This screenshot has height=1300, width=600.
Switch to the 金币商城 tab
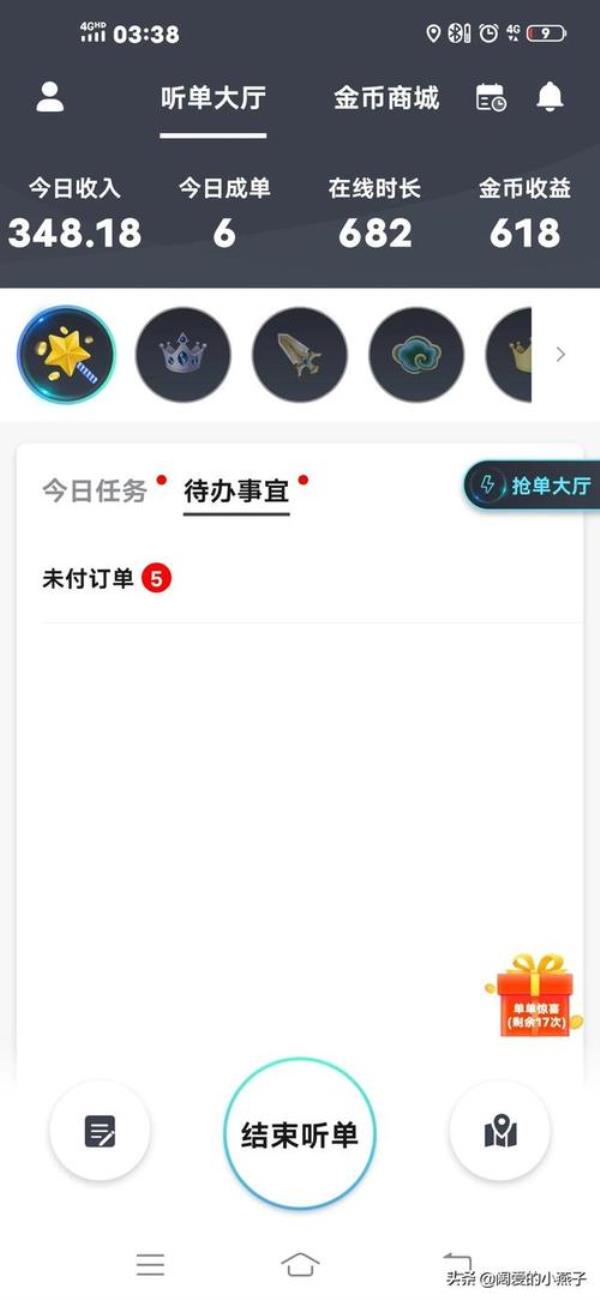point(386,98)
